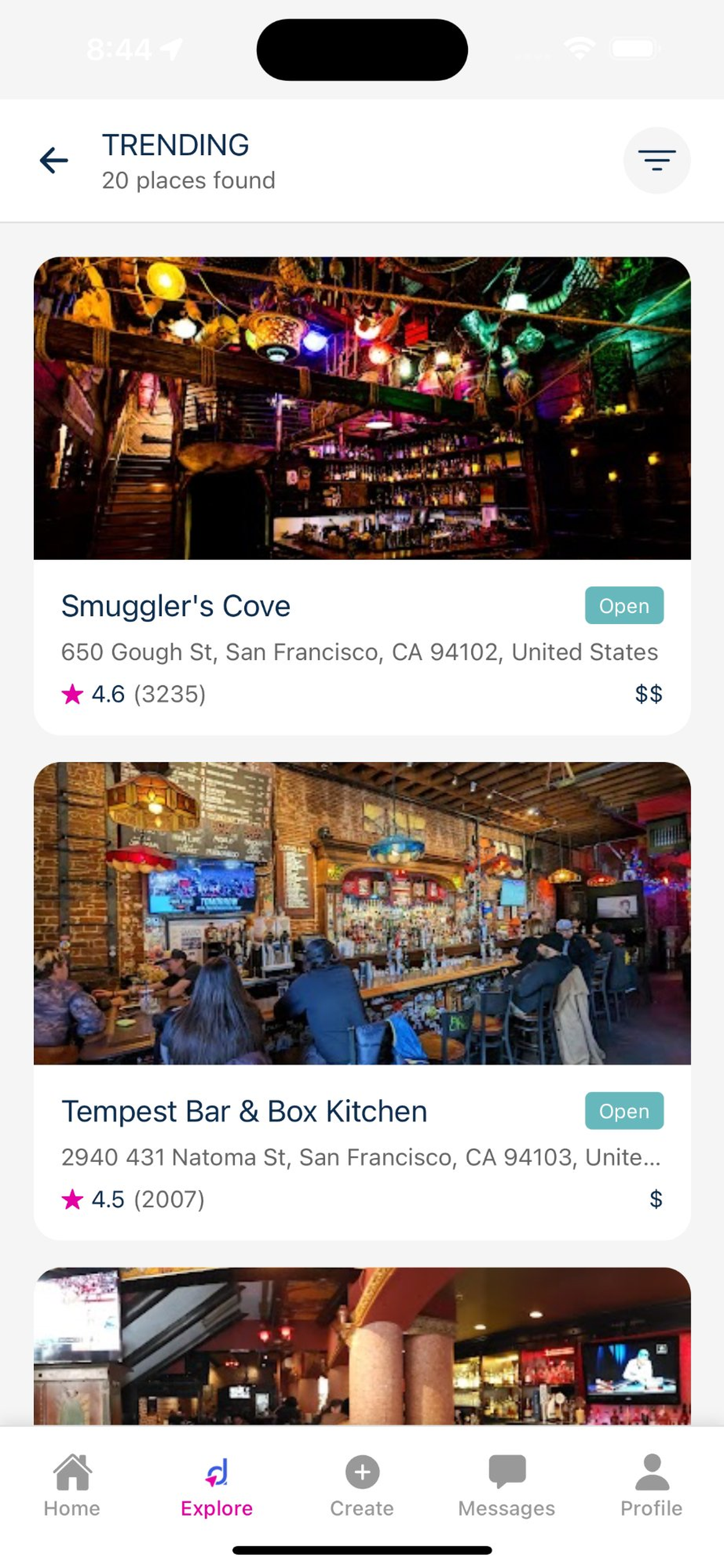Switch to the Profile tab
724x1568 pixels.
pyautogui.click(x=651, y=1486)
